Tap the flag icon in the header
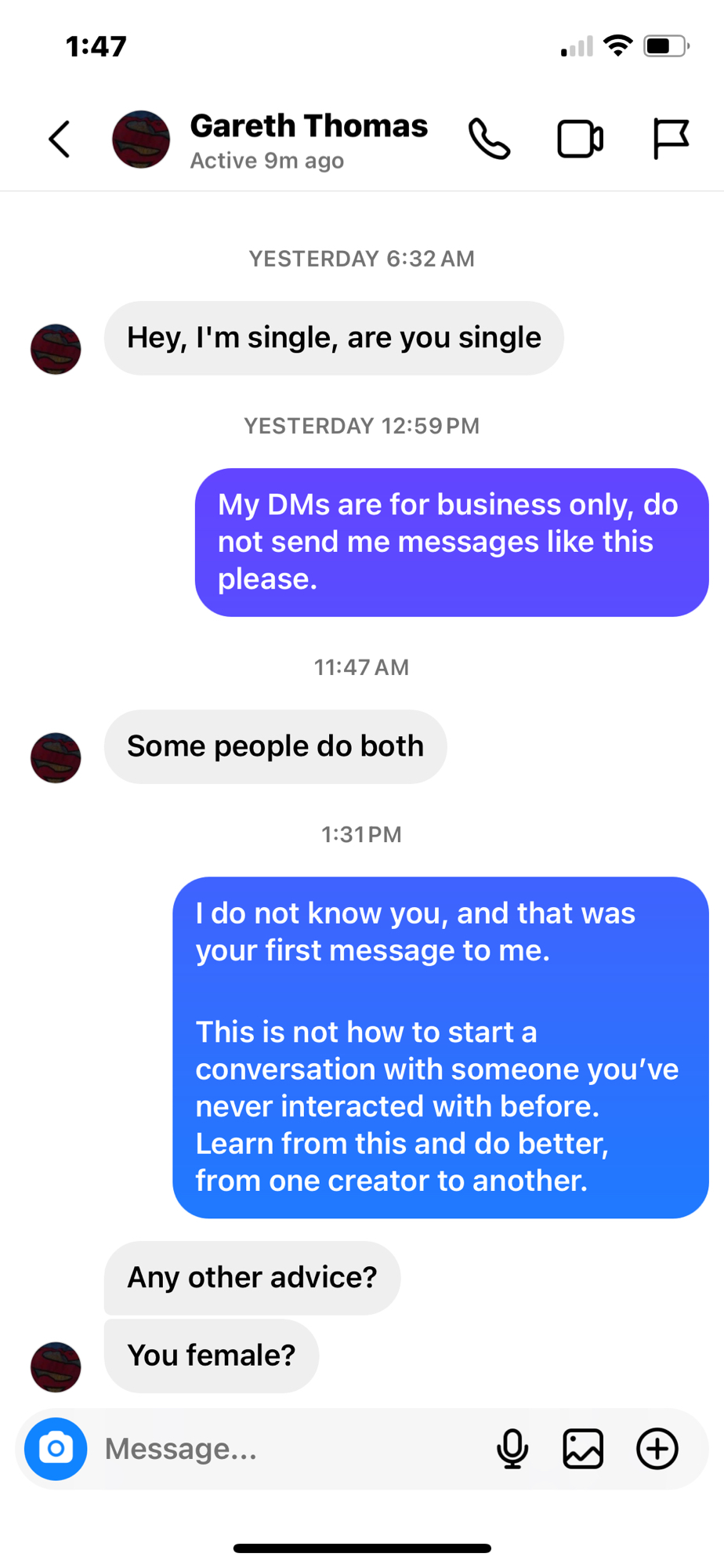Viewport: 724px width, 1568px height. point(671,140)
